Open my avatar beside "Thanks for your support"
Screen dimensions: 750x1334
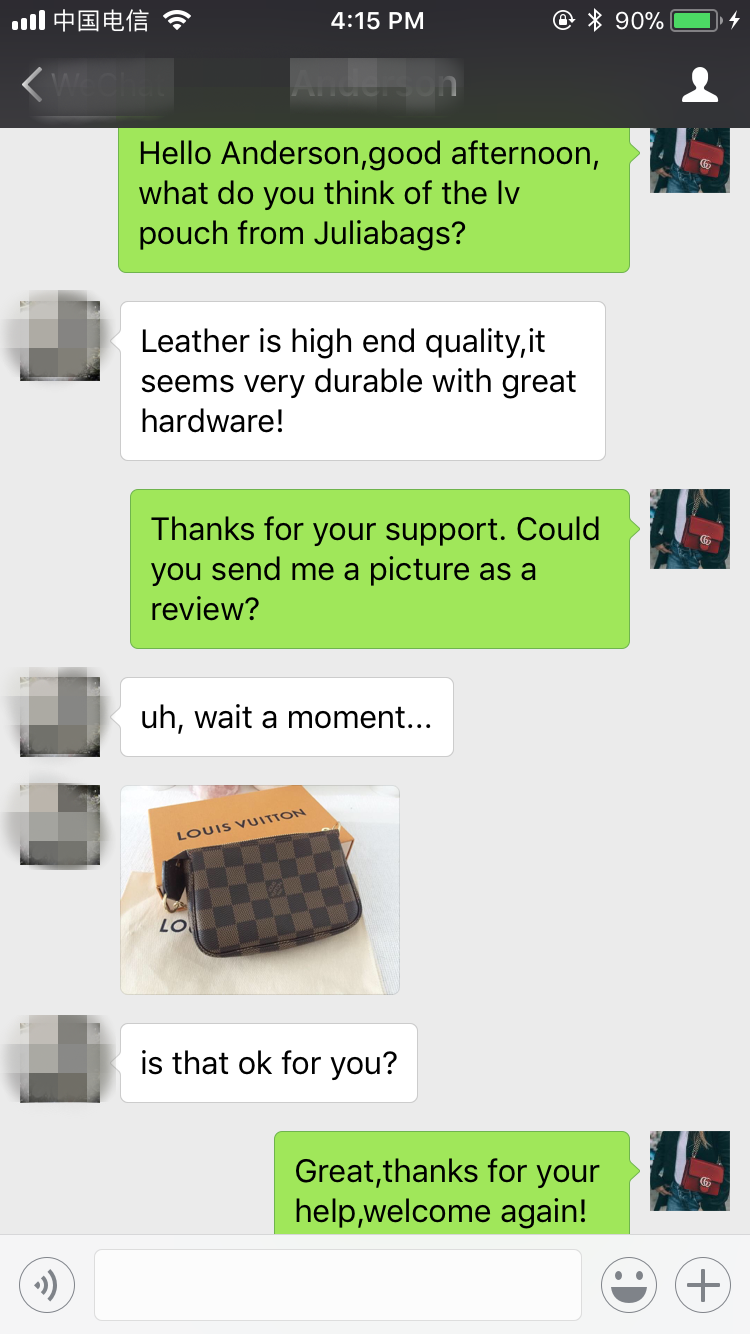coord(690,529)
